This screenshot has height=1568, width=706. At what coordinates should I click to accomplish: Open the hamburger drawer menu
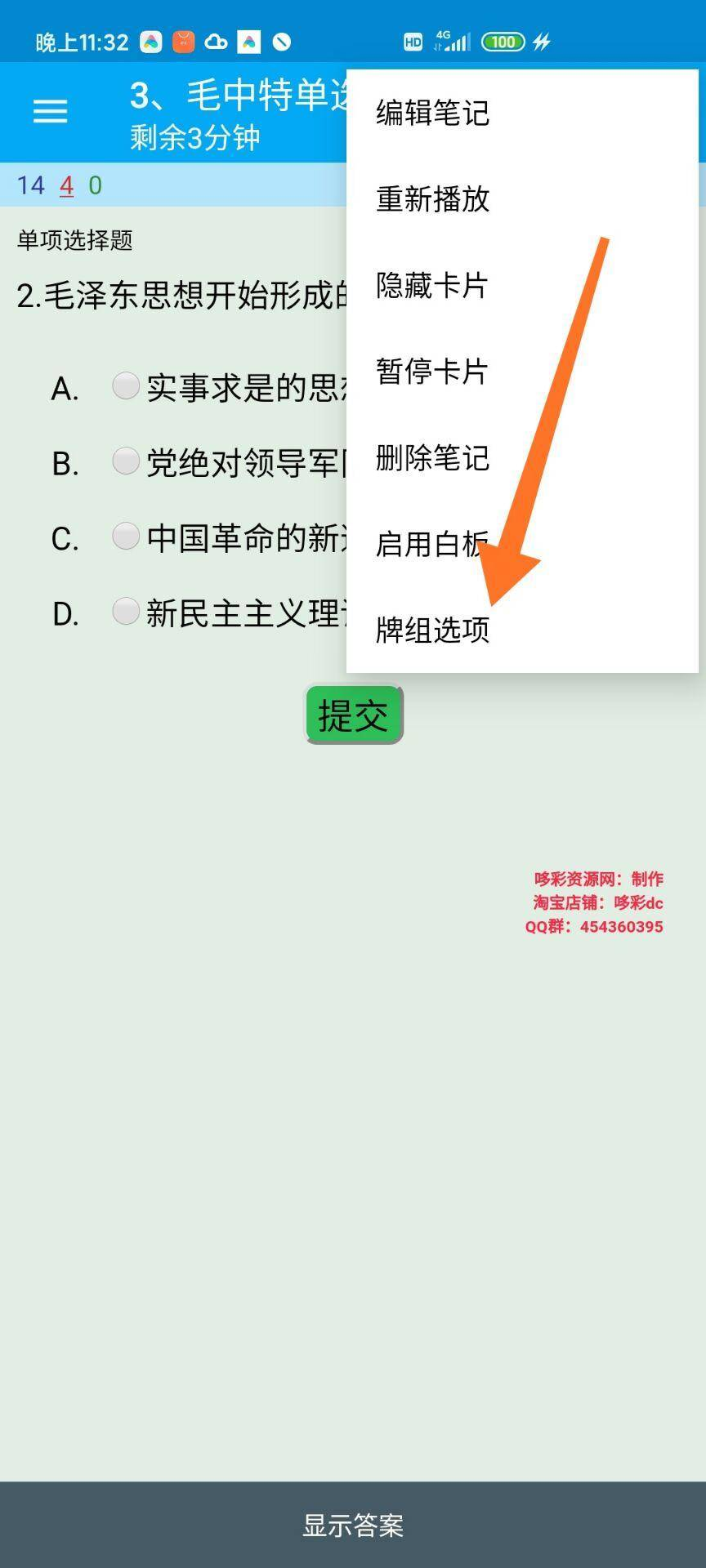[50, 111]
